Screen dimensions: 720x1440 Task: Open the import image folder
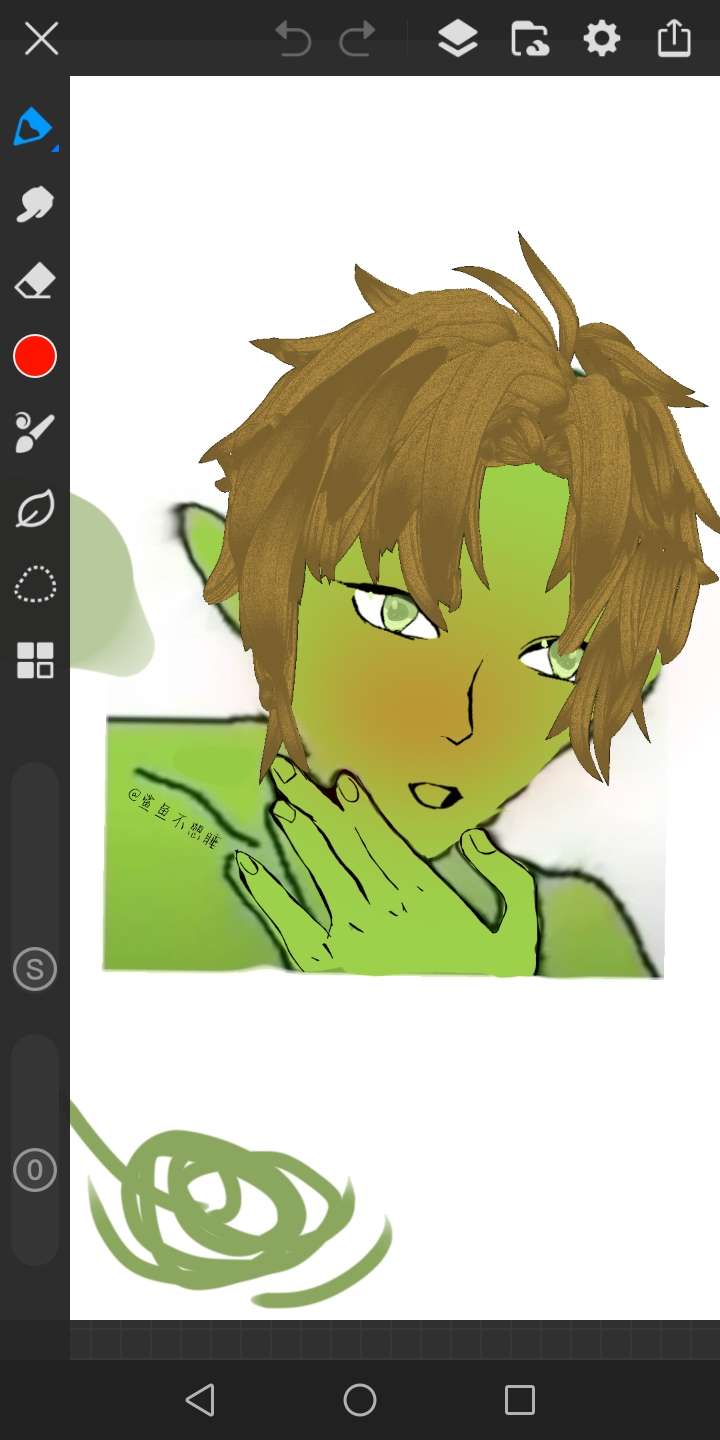click(529, 39)
